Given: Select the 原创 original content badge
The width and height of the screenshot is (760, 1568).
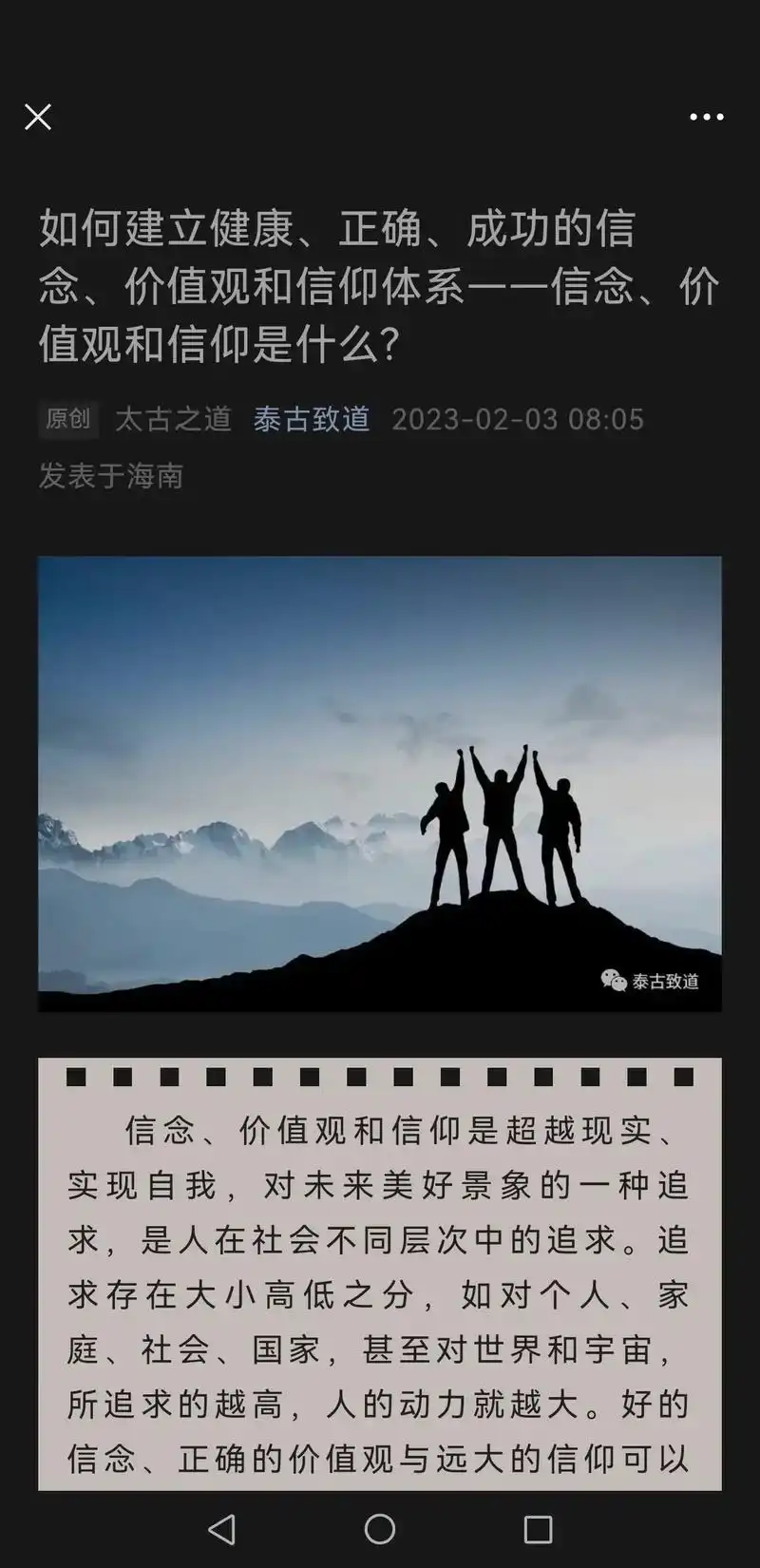Looking at the screenshot, I should point(67,418).
